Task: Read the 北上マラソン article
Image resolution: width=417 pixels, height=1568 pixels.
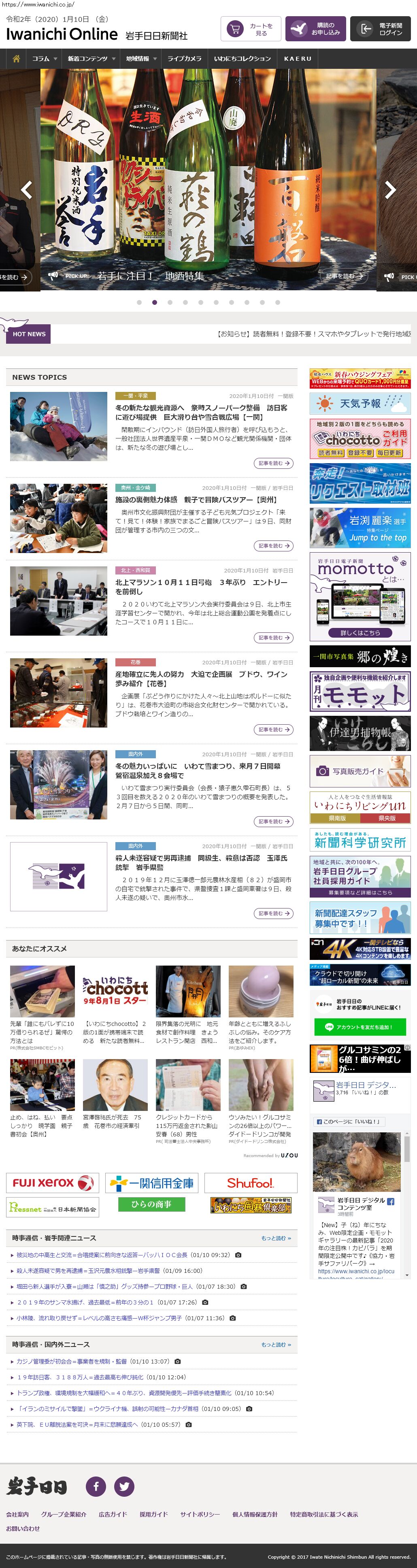Action: point(201,587)
